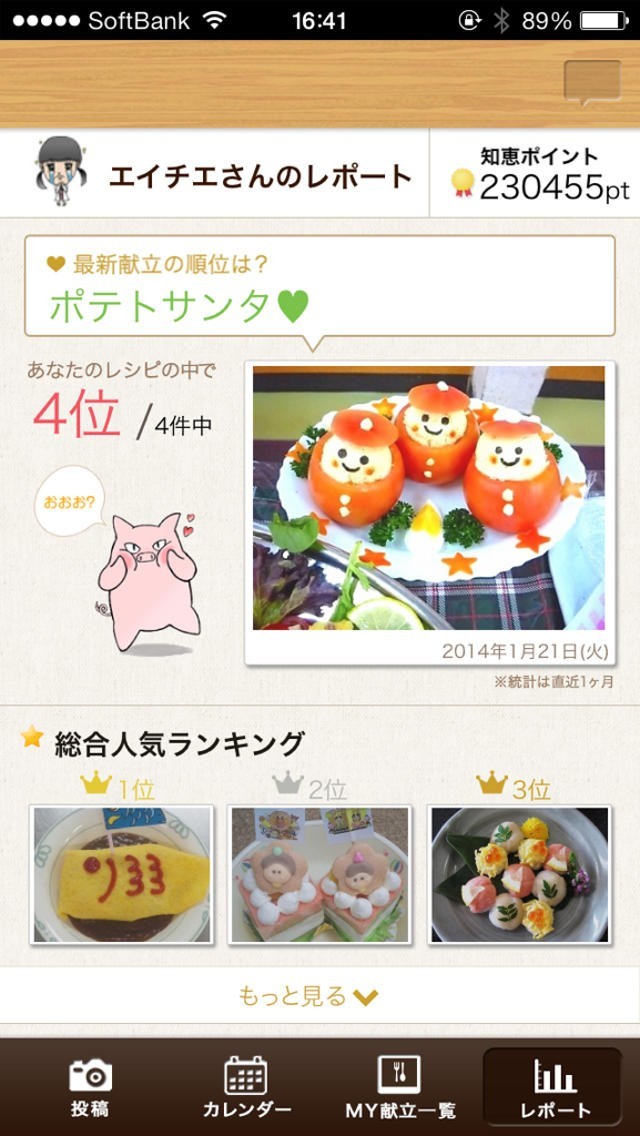The width and height of the screenshot is (640, 1136).
Task: Open the ポテトサンタ latest menu banner
Action: 319,286
